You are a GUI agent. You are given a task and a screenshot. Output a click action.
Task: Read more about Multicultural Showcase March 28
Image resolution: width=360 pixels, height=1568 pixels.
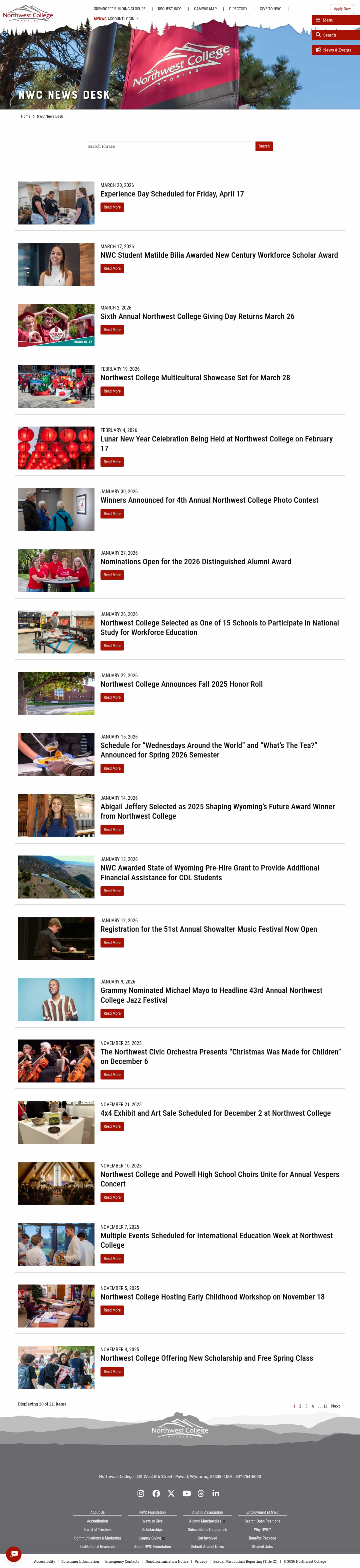[112, 391]
